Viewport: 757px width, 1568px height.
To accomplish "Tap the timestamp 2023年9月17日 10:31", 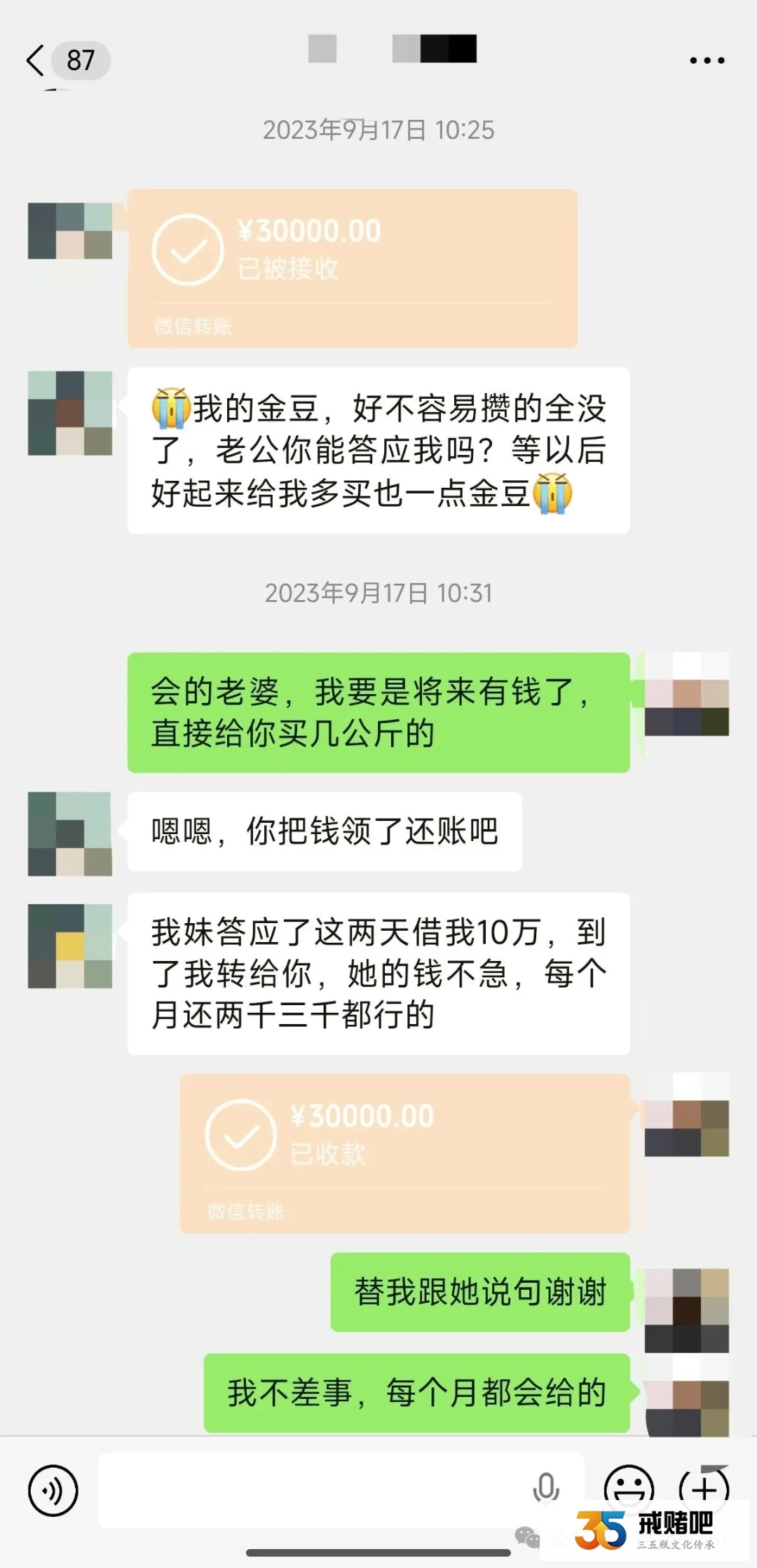I will [378, 594].
